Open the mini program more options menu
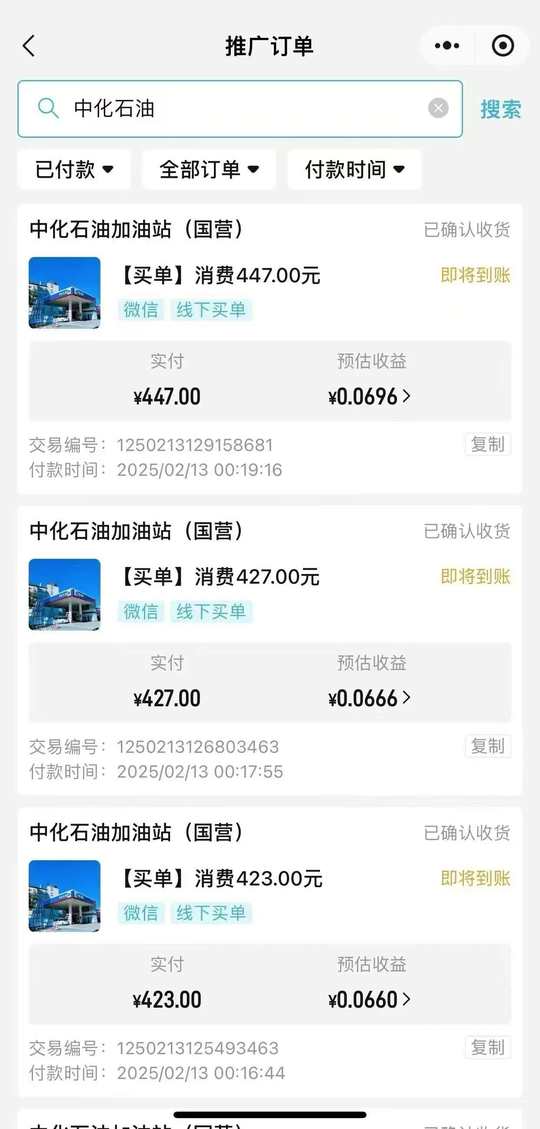 (x=447, y=46)
